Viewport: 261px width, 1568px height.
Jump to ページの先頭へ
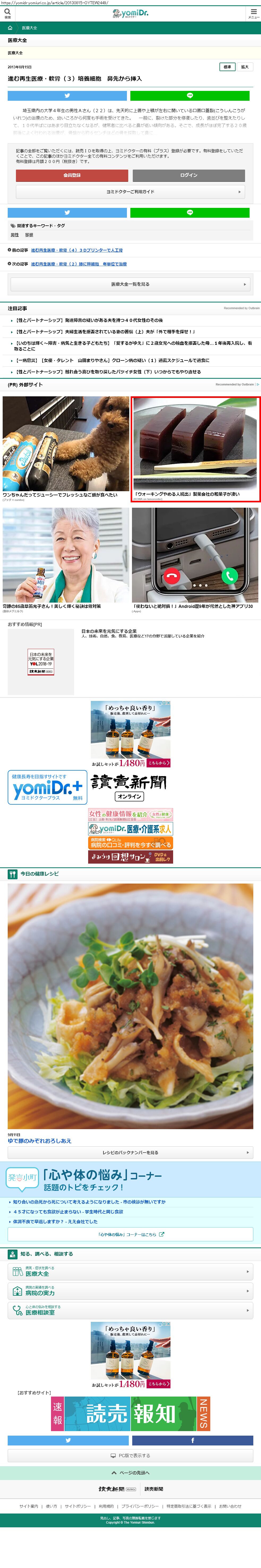[130, 1472]
